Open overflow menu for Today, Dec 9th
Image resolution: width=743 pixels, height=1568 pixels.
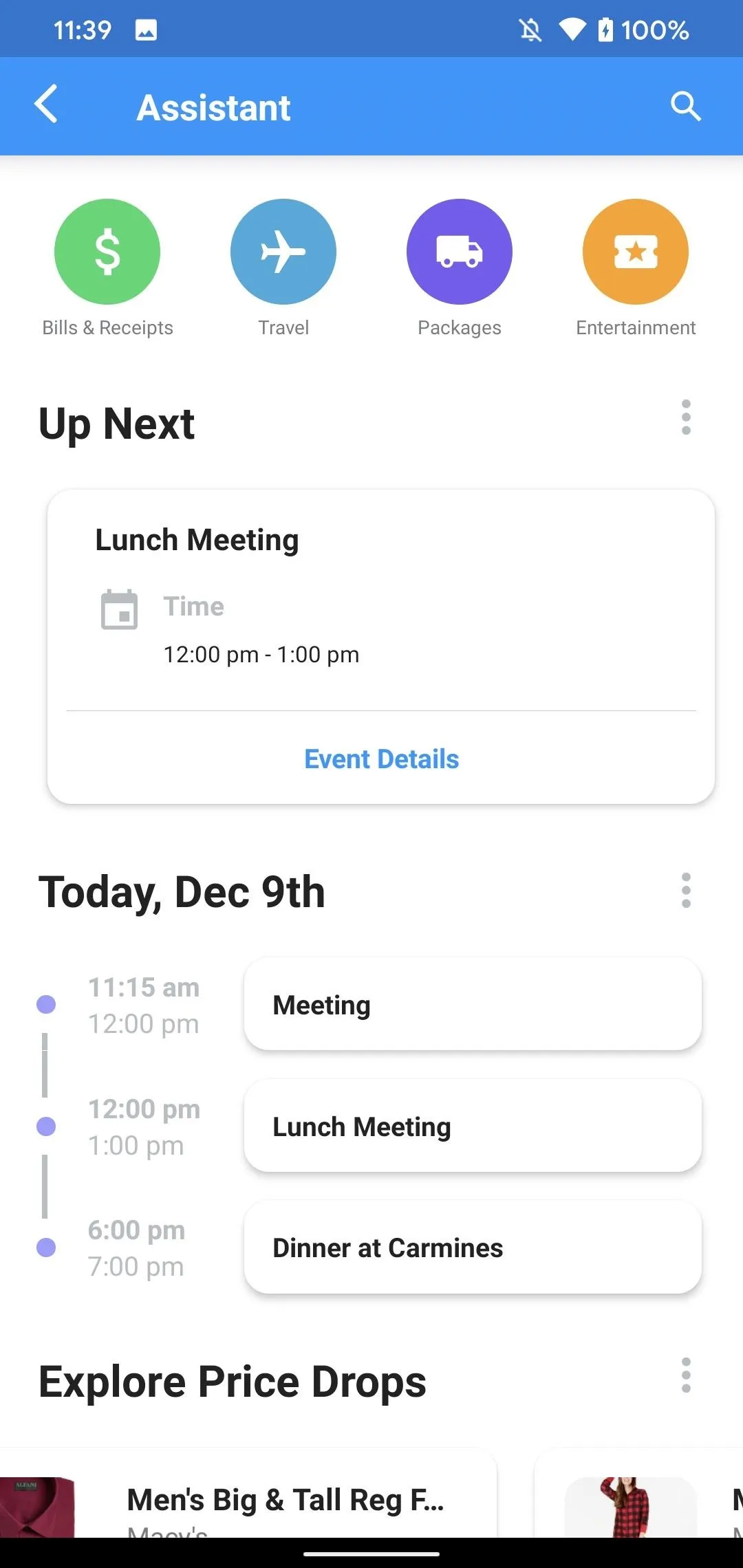[686, 891]
